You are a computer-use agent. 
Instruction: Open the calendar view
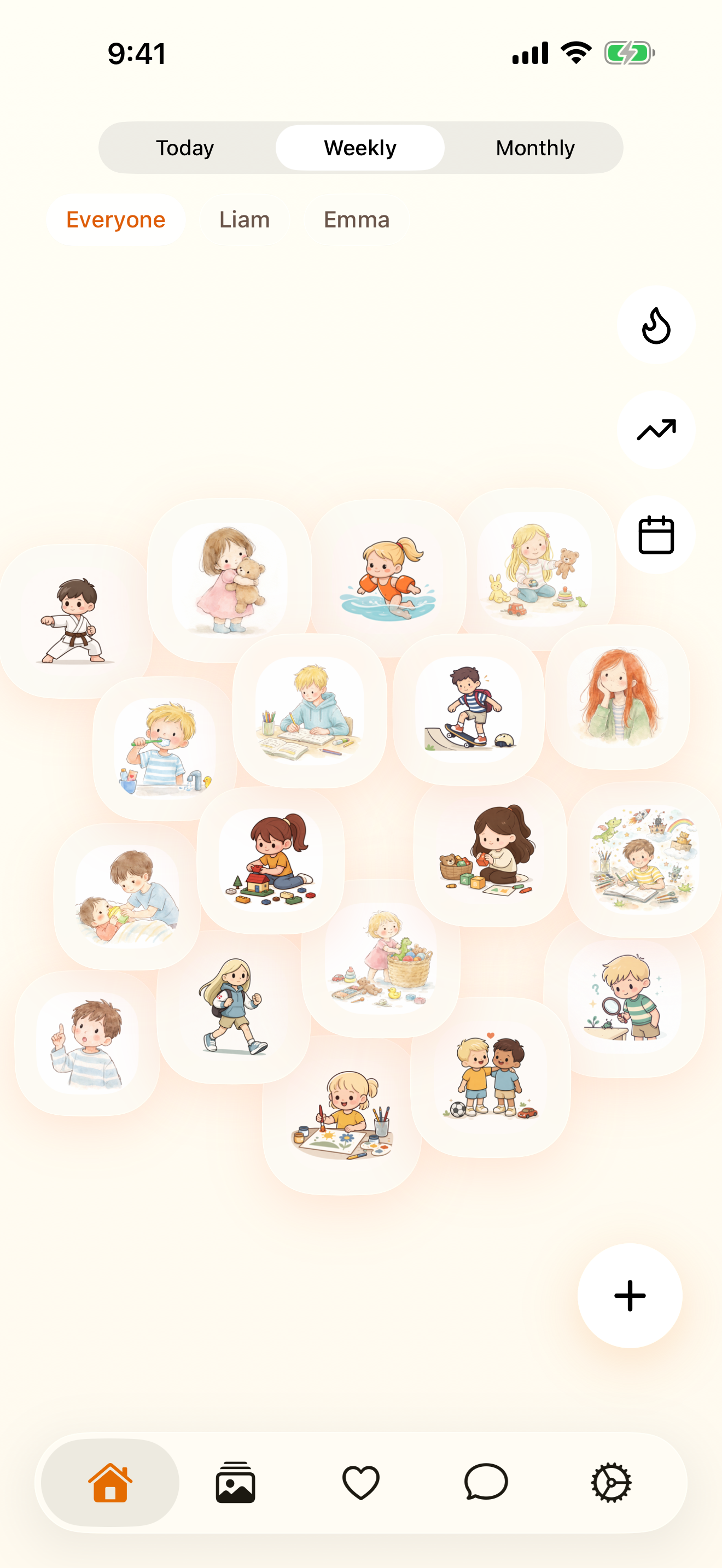click(x=655, y=536)
